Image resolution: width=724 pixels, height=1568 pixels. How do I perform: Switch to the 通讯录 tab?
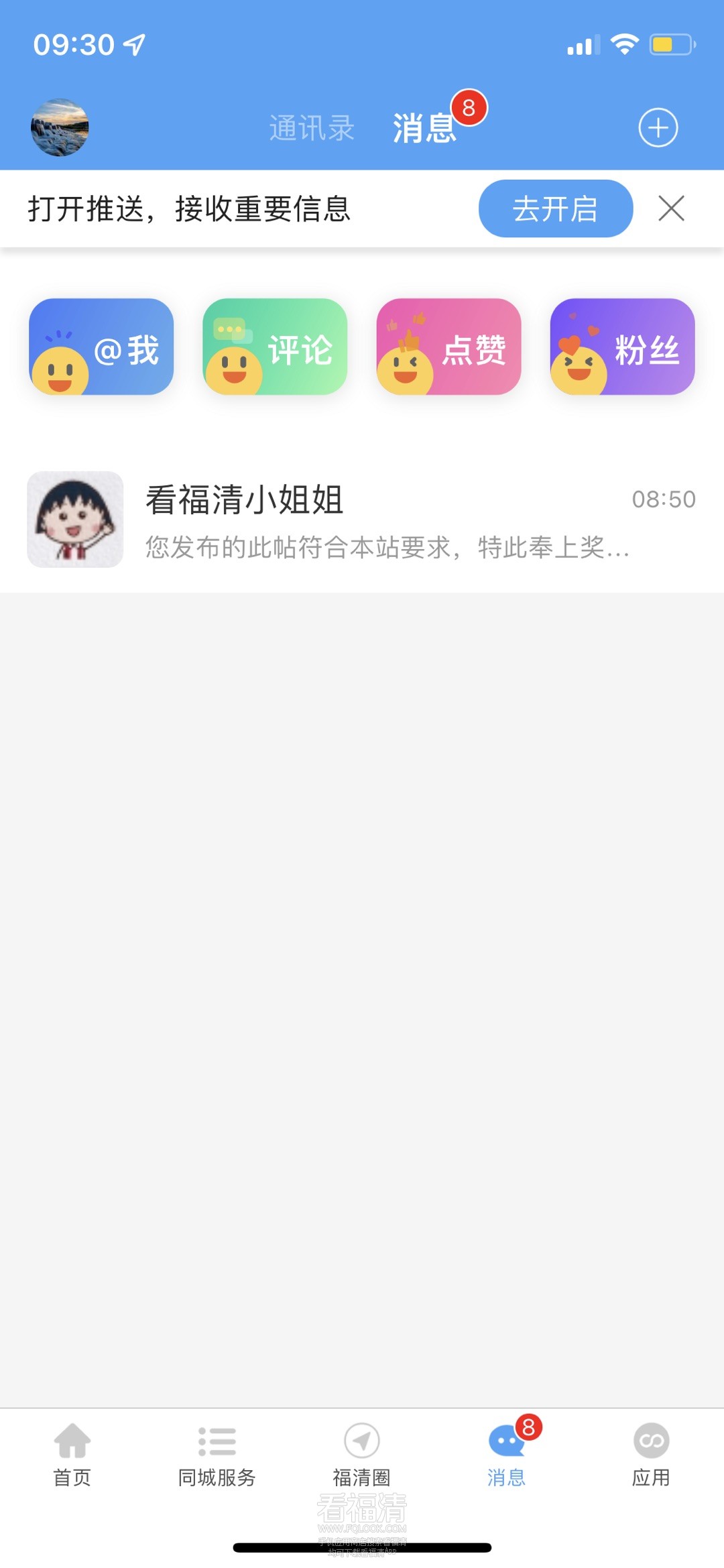click(x=312, y=128)
